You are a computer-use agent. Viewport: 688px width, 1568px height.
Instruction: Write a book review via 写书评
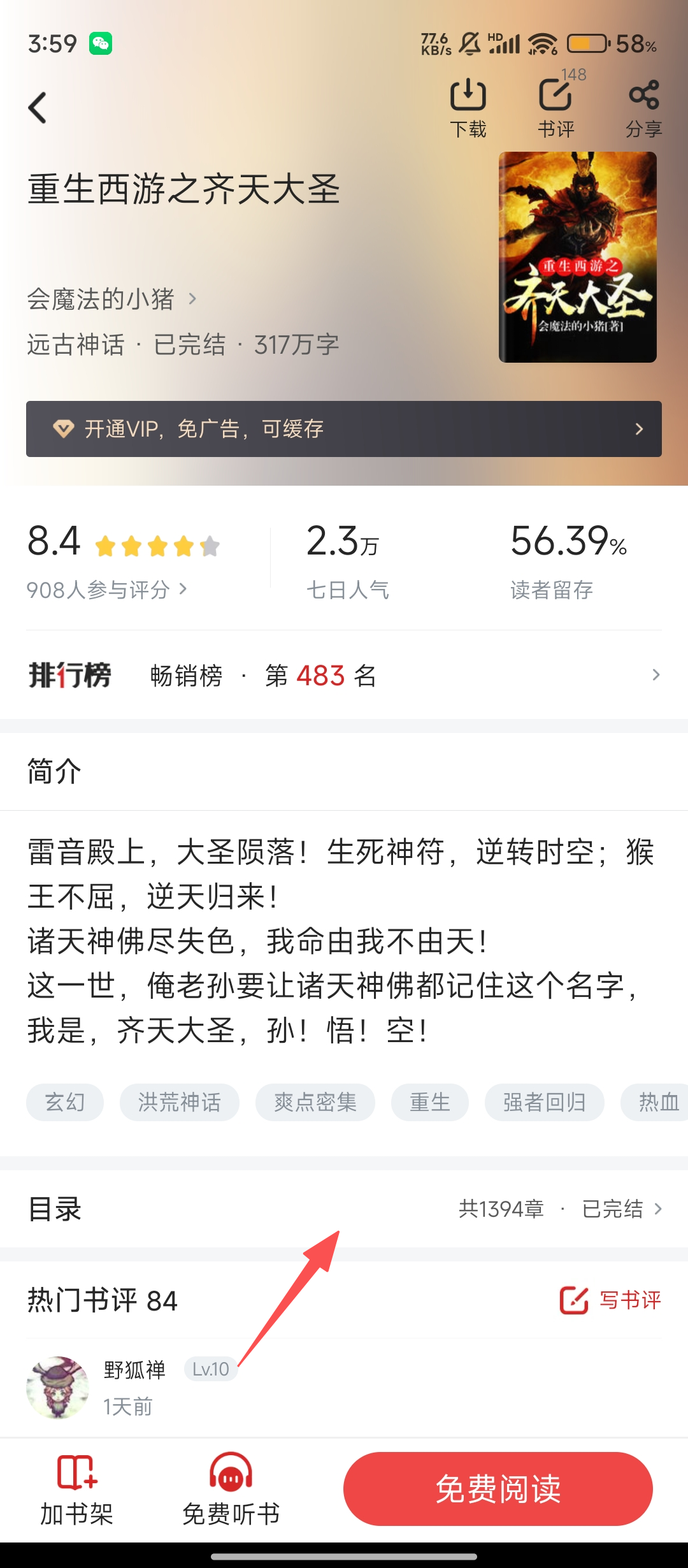coord(610,1300)
